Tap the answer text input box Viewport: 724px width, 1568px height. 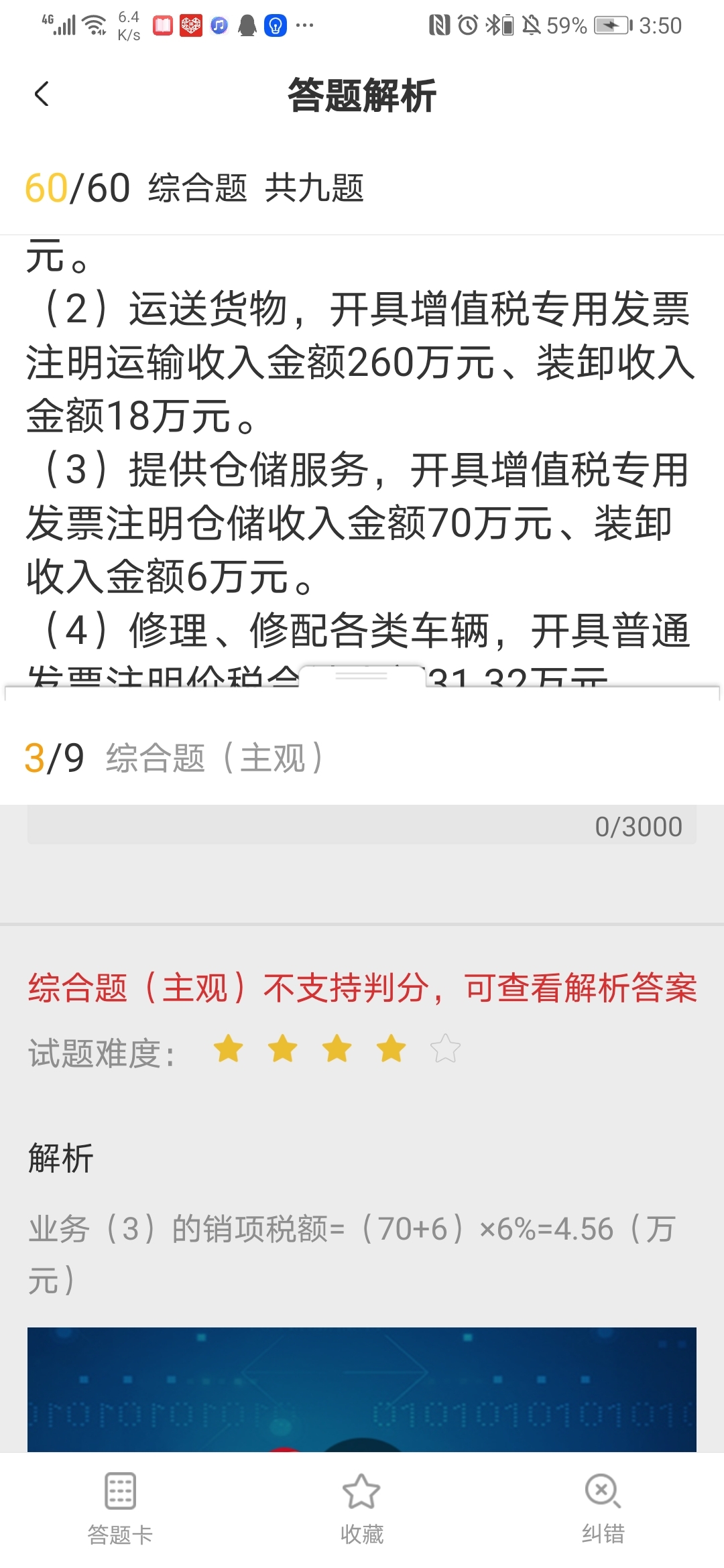pos(361,826)
